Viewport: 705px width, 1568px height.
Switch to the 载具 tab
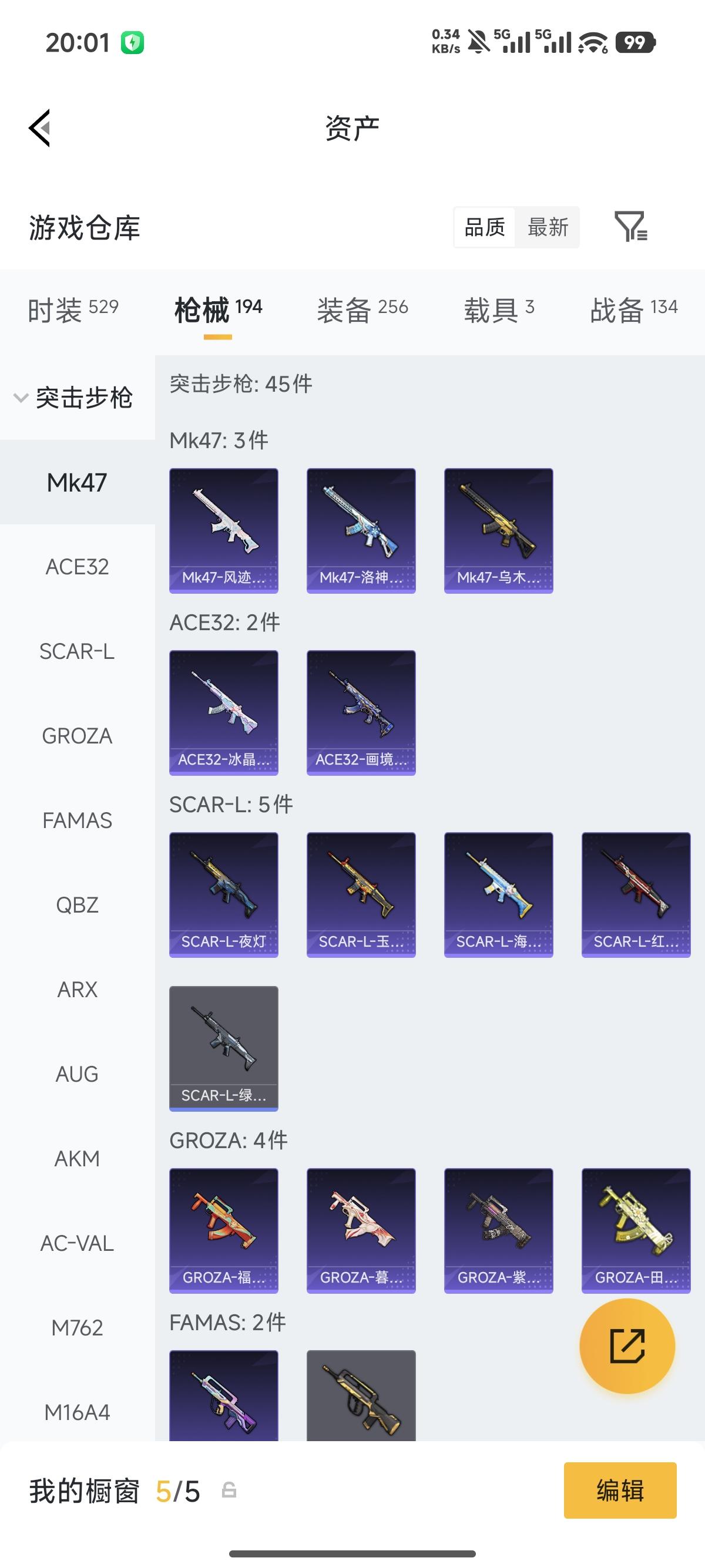pyautogui.click(x=499, y=310)
